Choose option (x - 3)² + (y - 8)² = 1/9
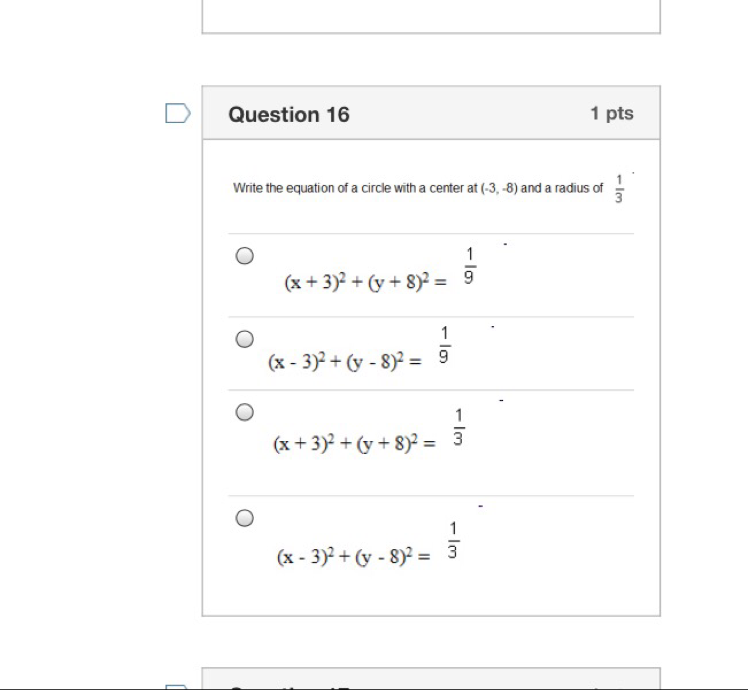The width and height of the screenshot is (748, 690). tap(245, 339)
